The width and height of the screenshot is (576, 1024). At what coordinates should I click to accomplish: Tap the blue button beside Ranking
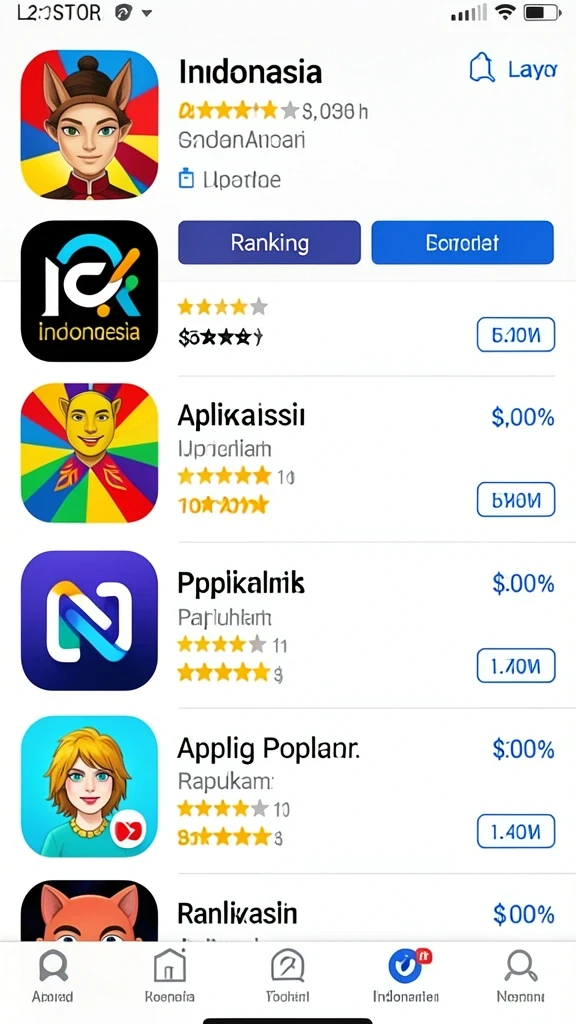pos(462,242)
